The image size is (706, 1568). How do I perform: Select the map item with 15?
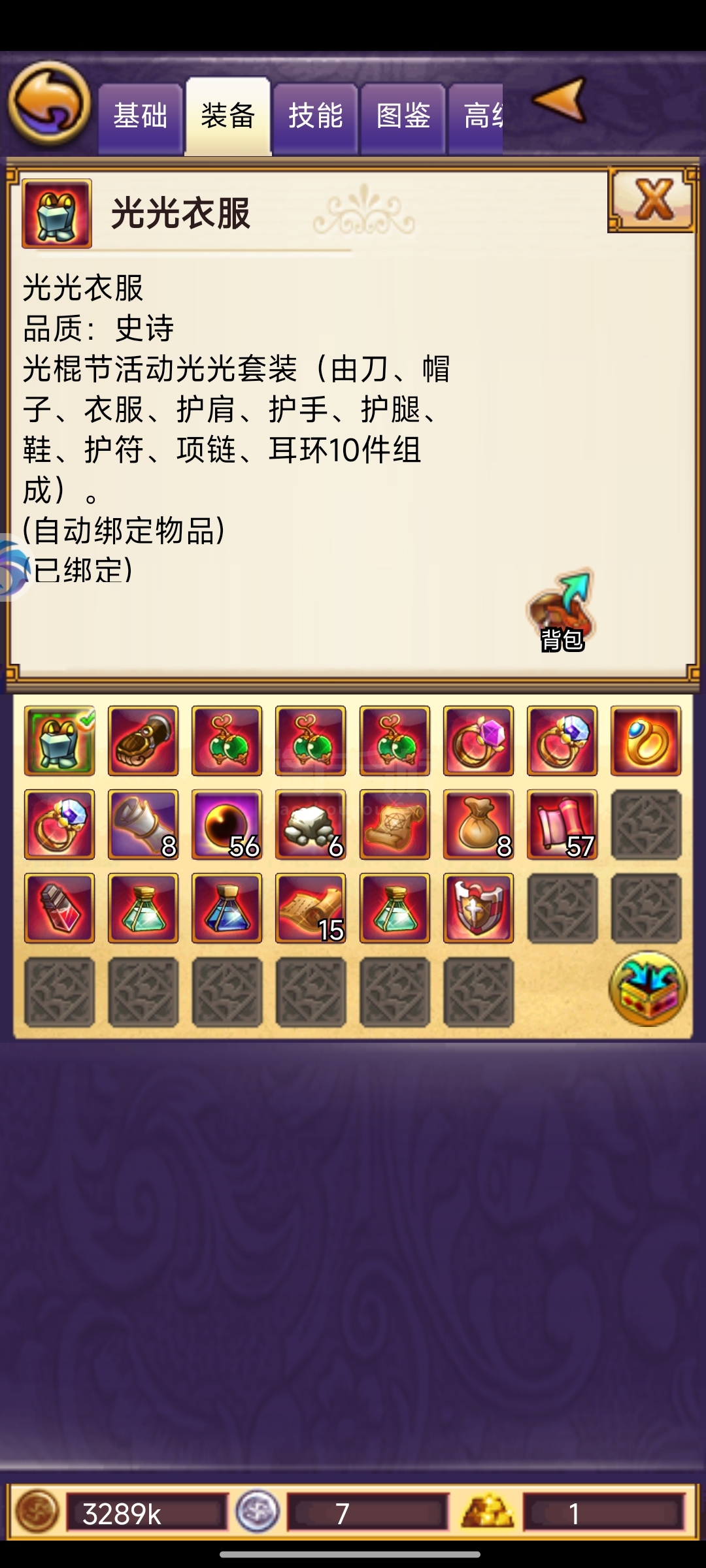[311, 908]
